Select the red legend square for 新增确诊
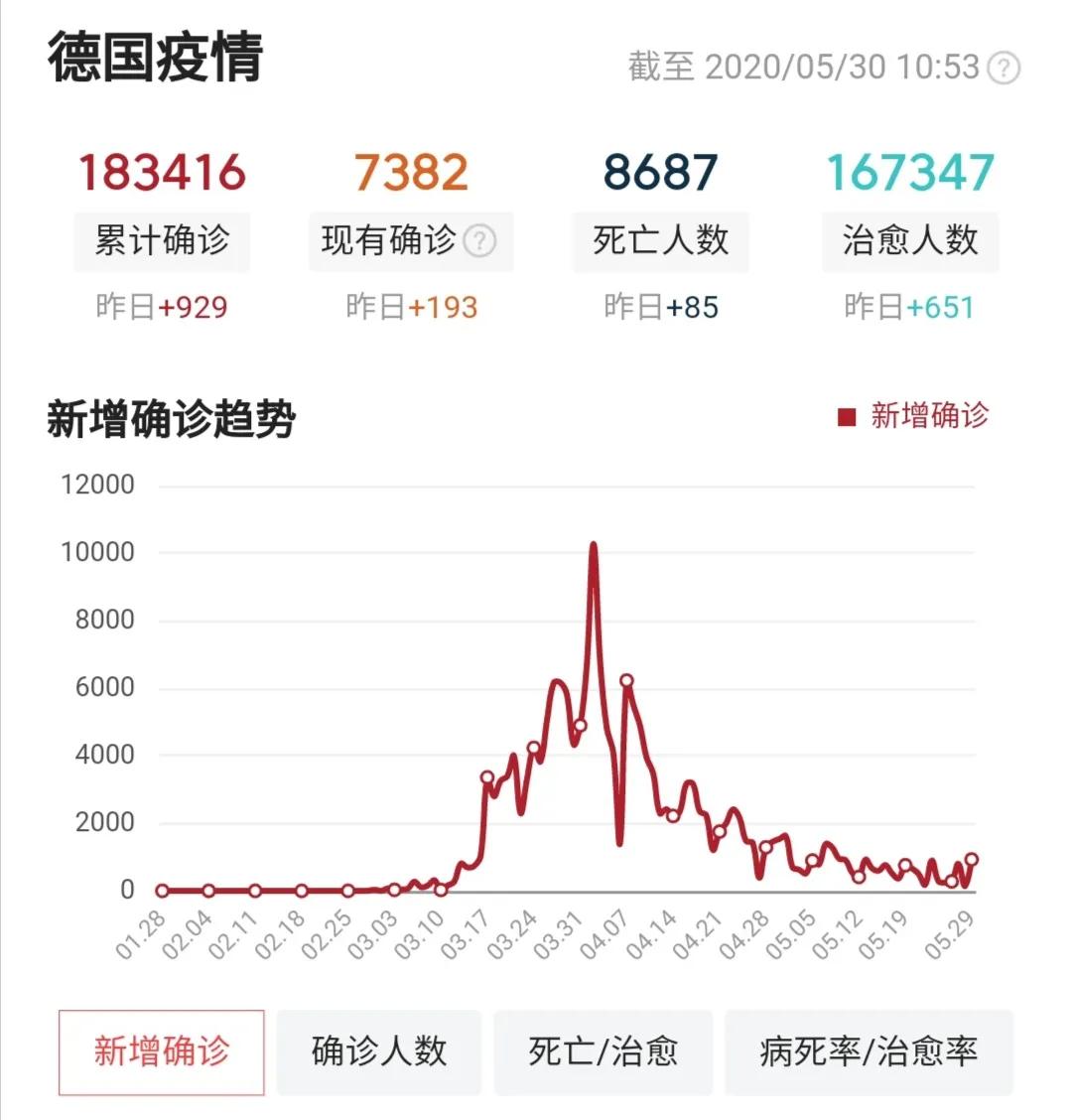1072x1120 pixels. pos(845,417)
